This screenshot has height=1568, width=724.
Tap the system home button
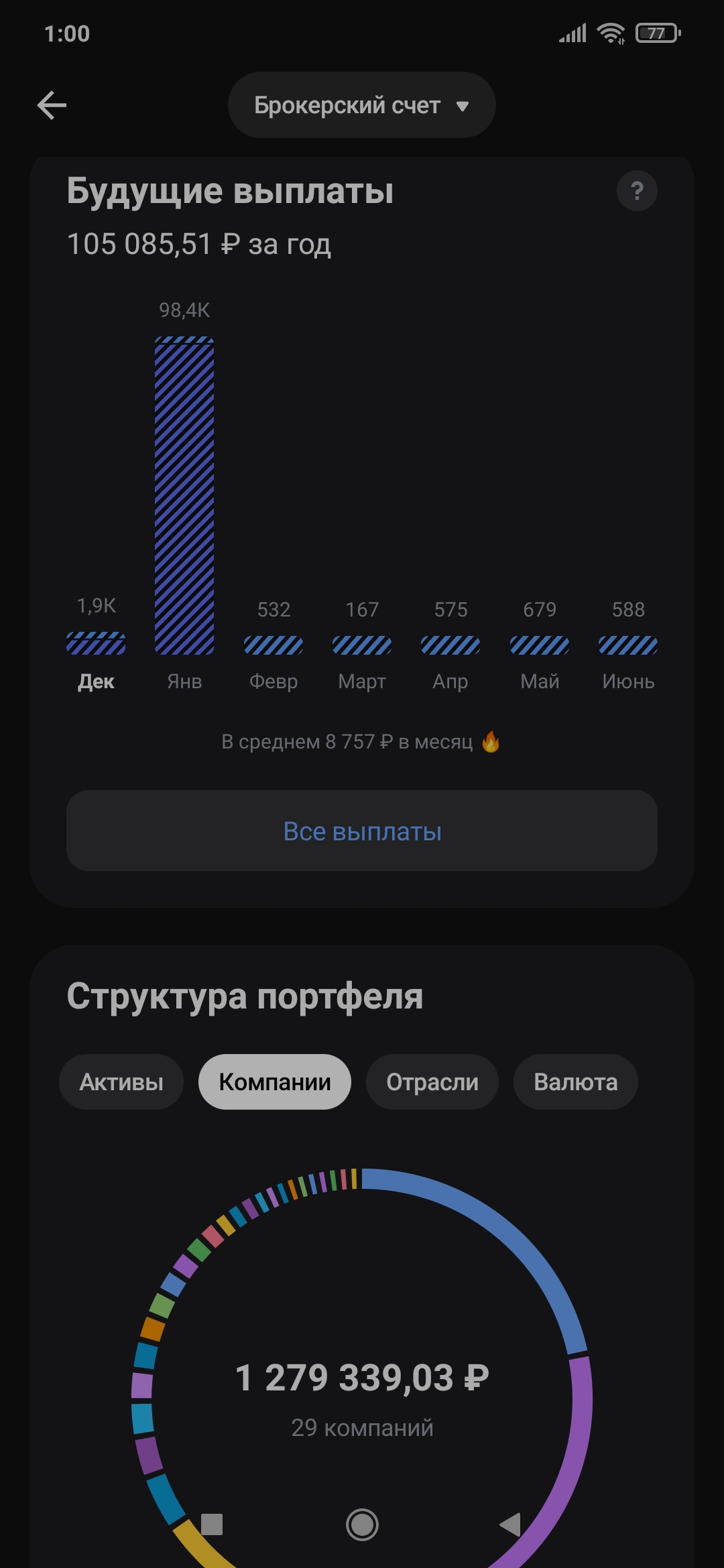point(362,1524)
